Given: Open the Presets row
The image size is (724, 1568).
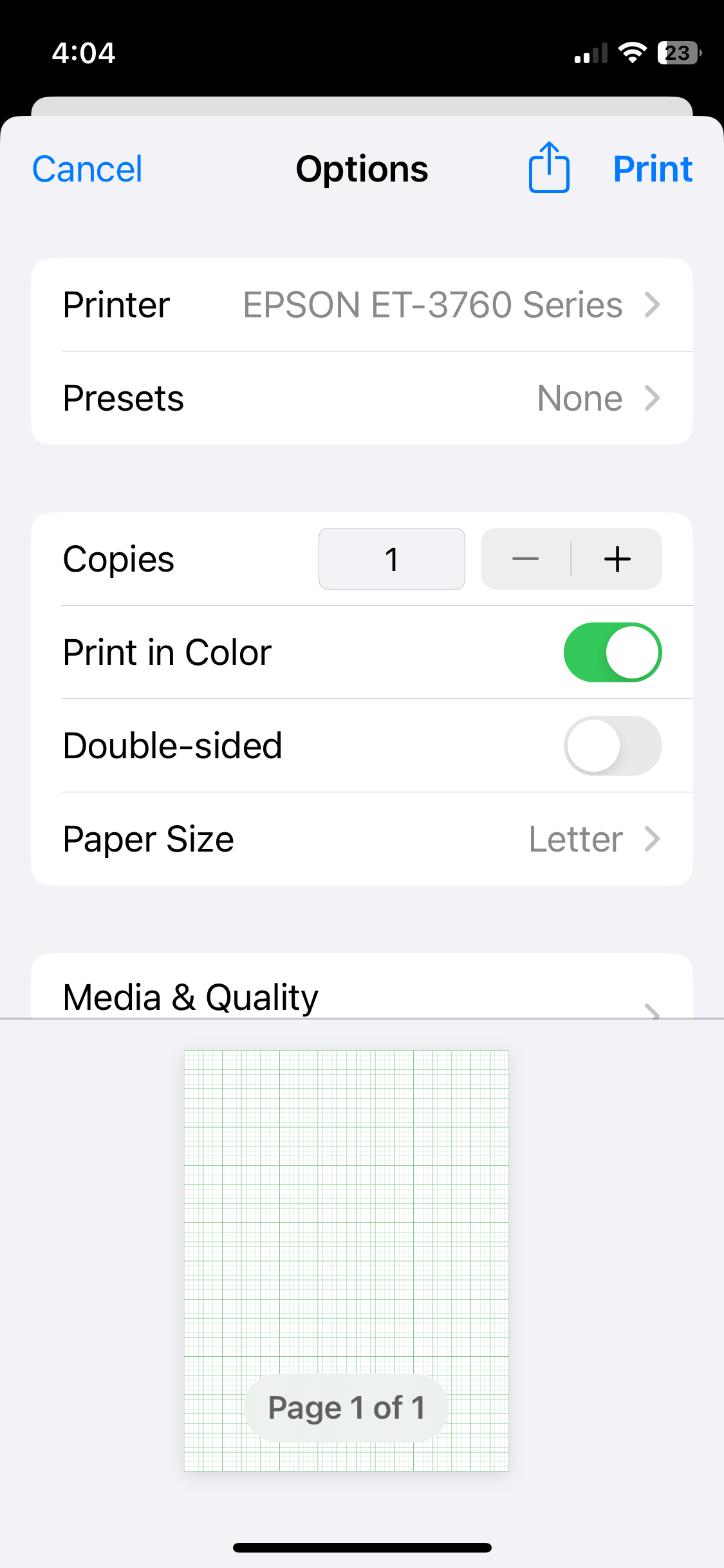Looking at the screenshot, I should [362, 398].
